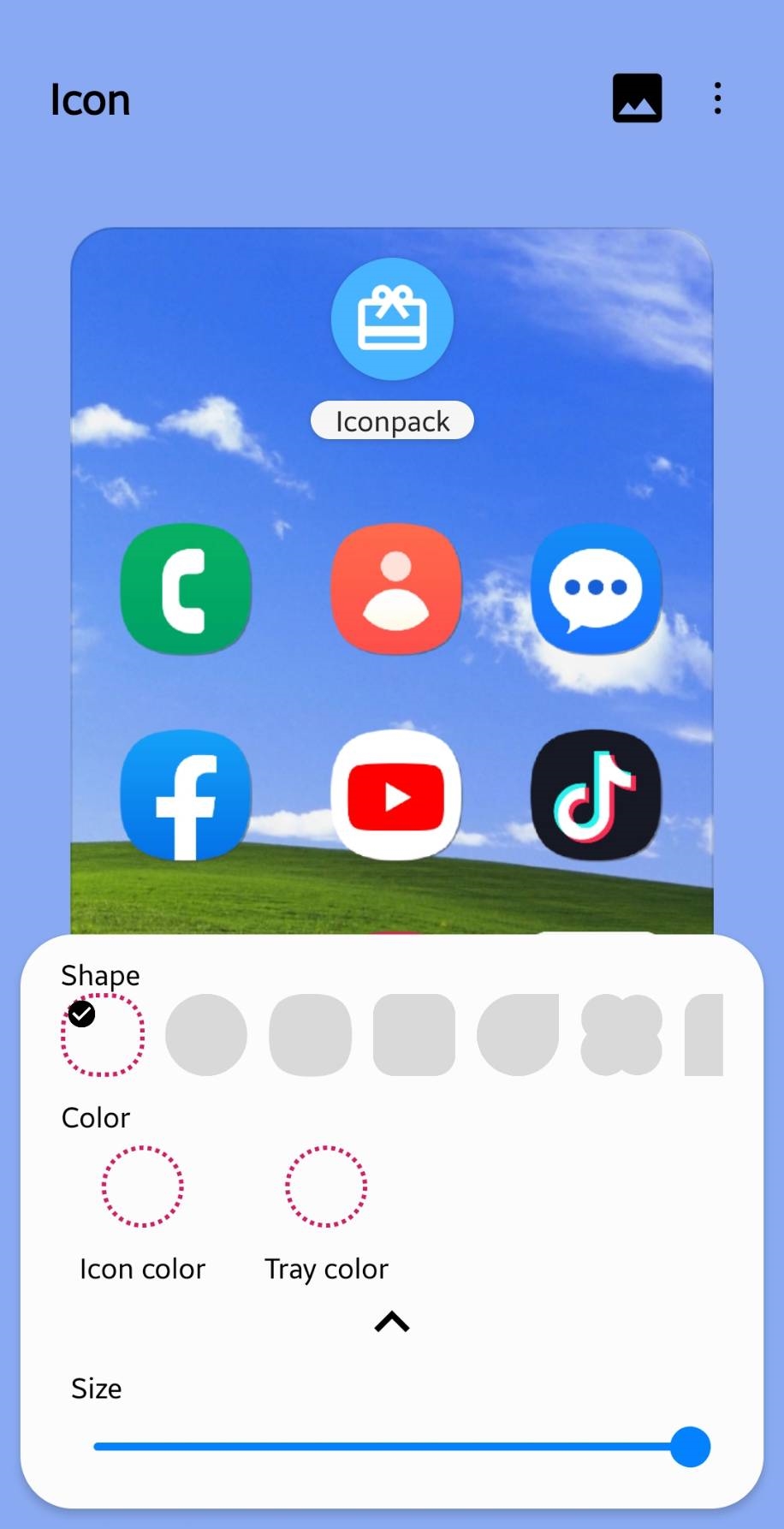The height and width of the screenshot is (1529, 784).
Task: Choose the clover icon shape
Action: coord(621,1035)
